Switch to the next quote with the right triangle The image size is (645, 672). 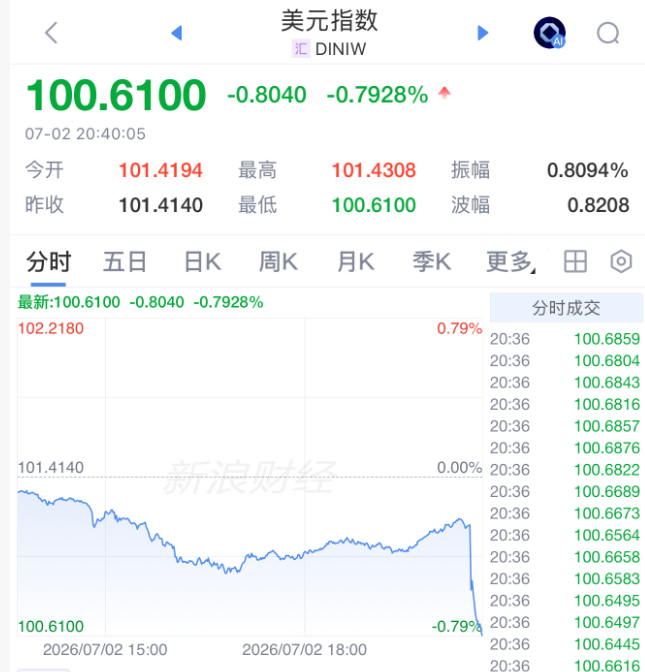(483, 33)
